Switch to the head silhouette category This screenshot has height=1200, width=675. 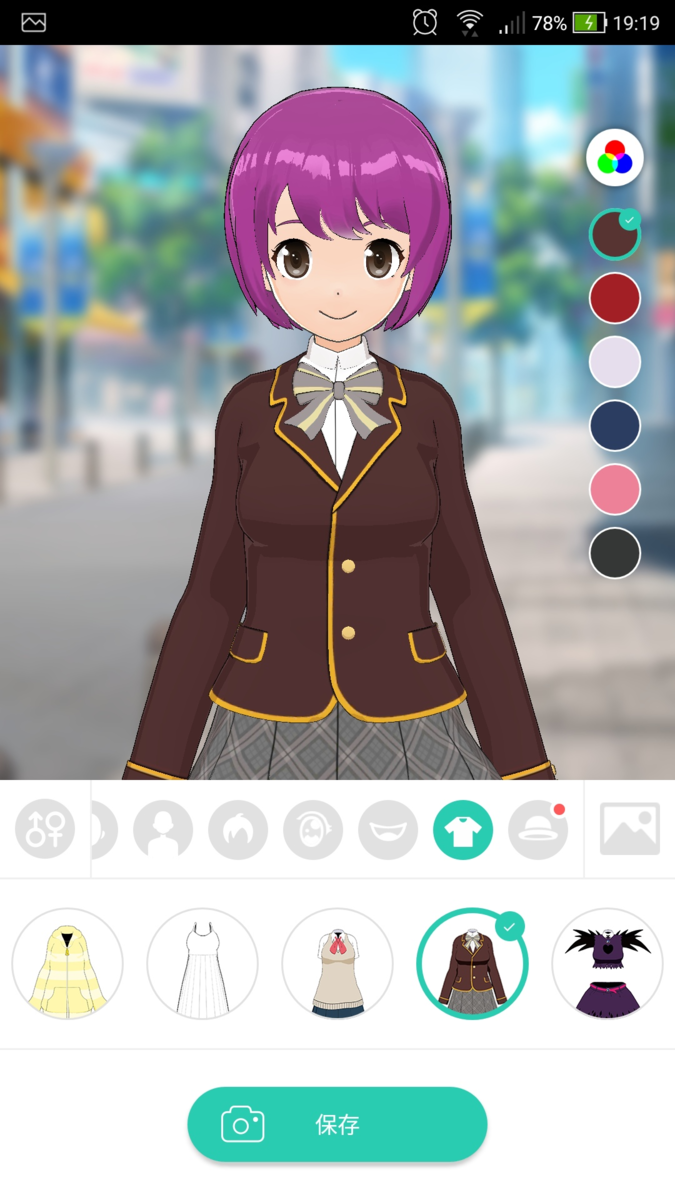click(x=163, y=829)
